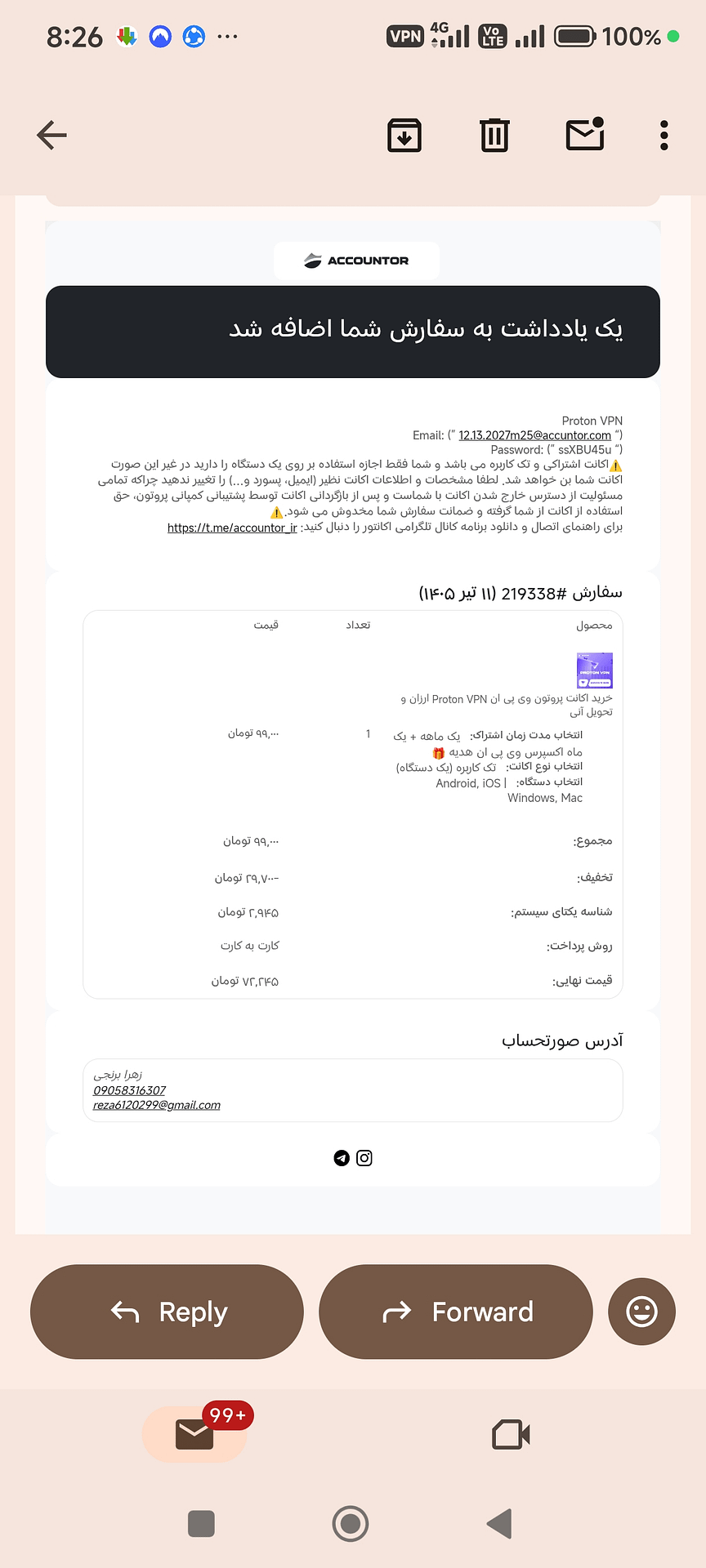Mark the email as unread
This screenshot has height=1568, width=706.
[585, 135]
